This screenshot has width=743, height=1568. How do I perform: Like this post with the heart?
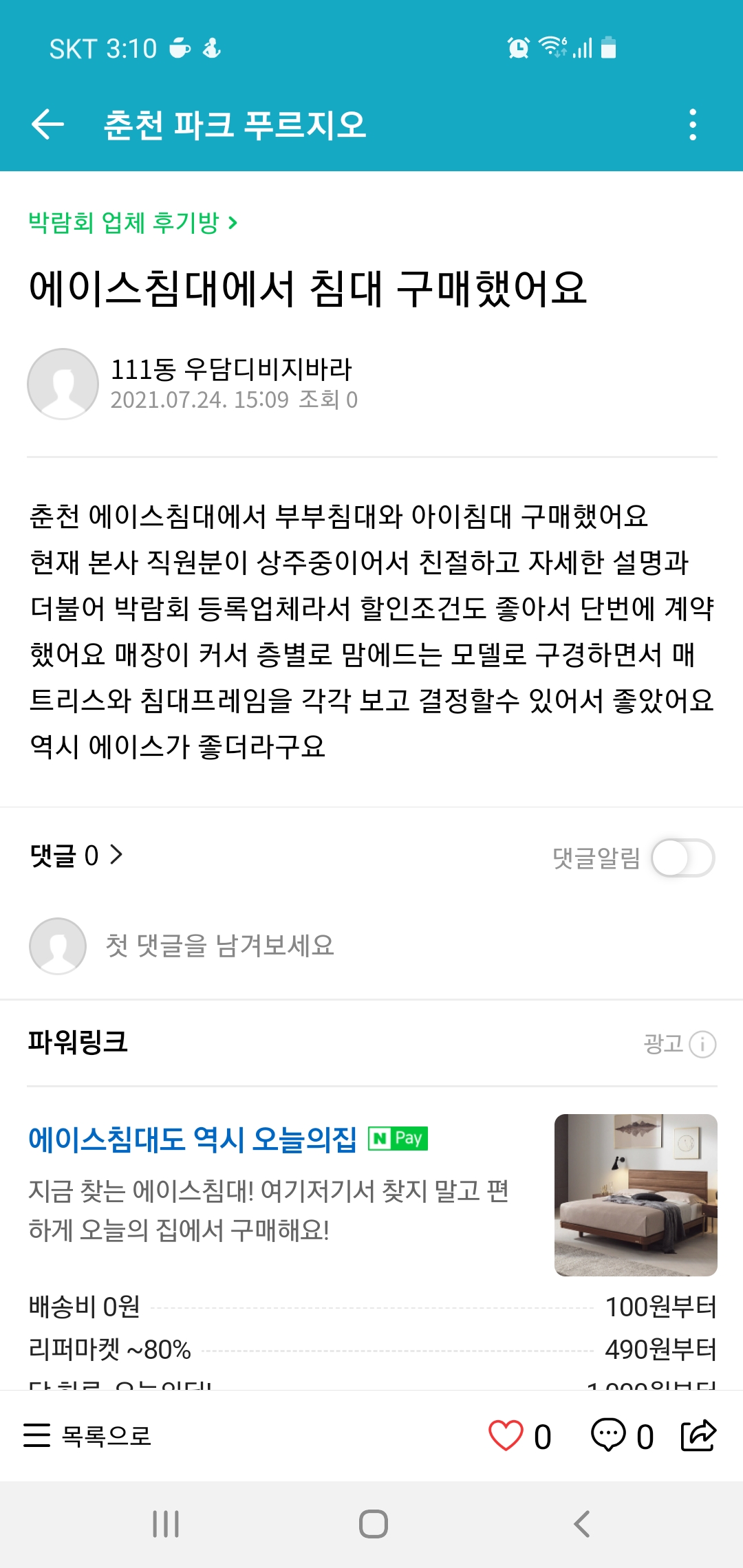pyautogui.click(x=506, y=1436)
